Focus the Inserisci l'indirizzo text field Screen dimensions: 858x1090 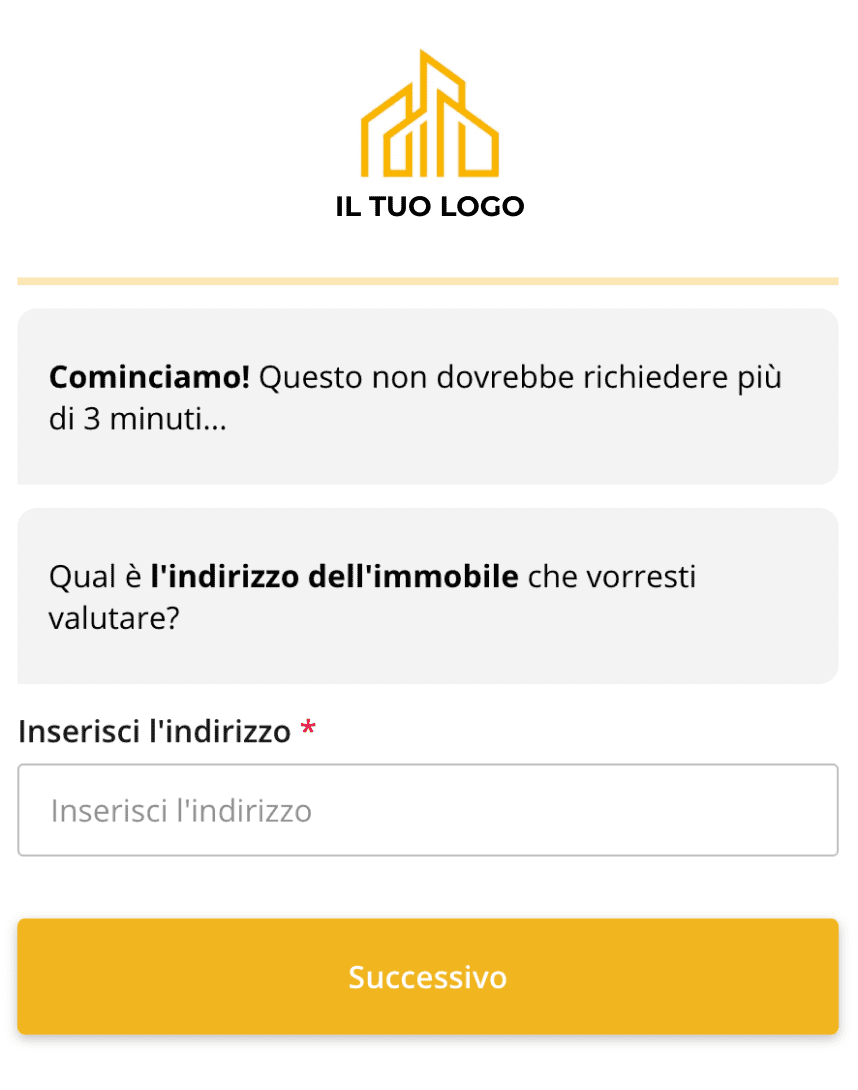coord(427,810)
